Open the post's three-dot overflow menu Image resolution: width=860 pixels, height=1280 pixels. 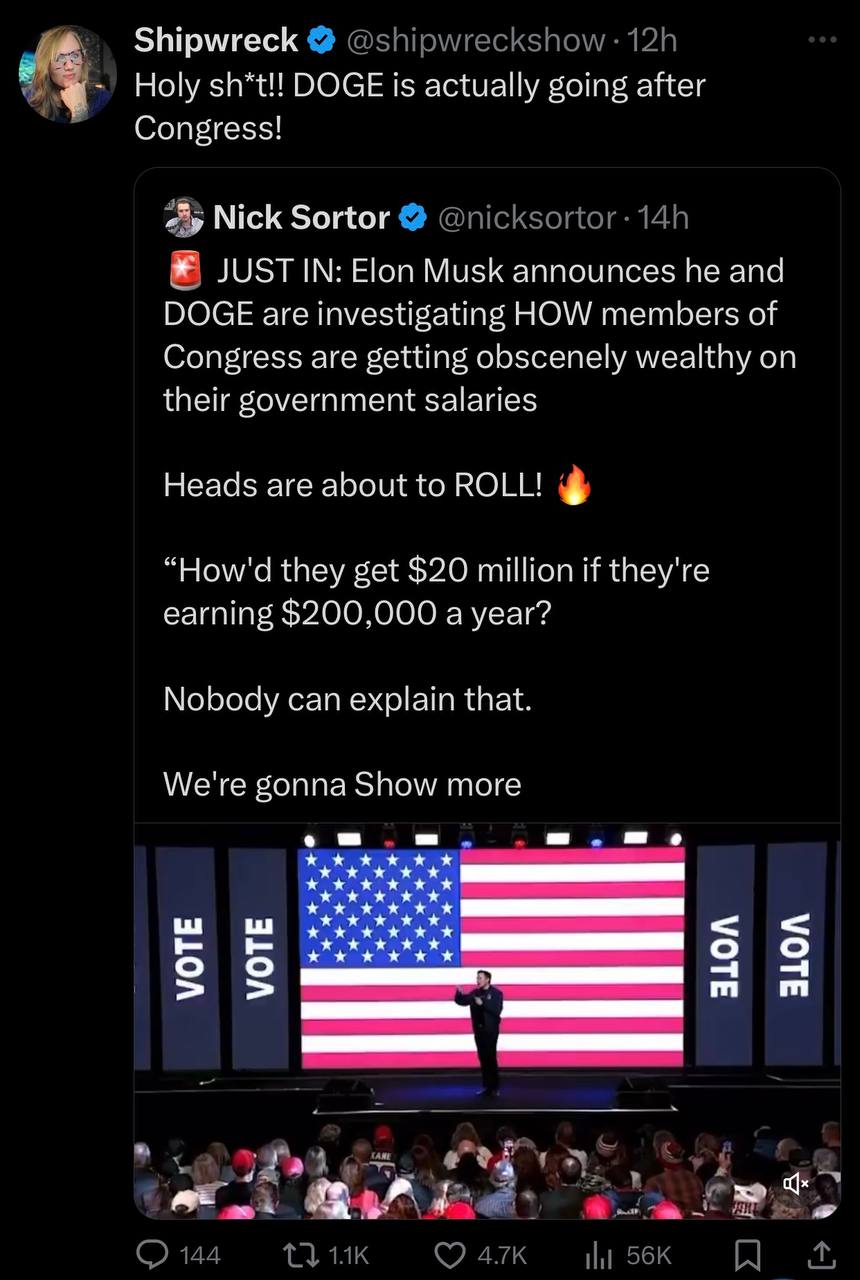click(820, 40)
